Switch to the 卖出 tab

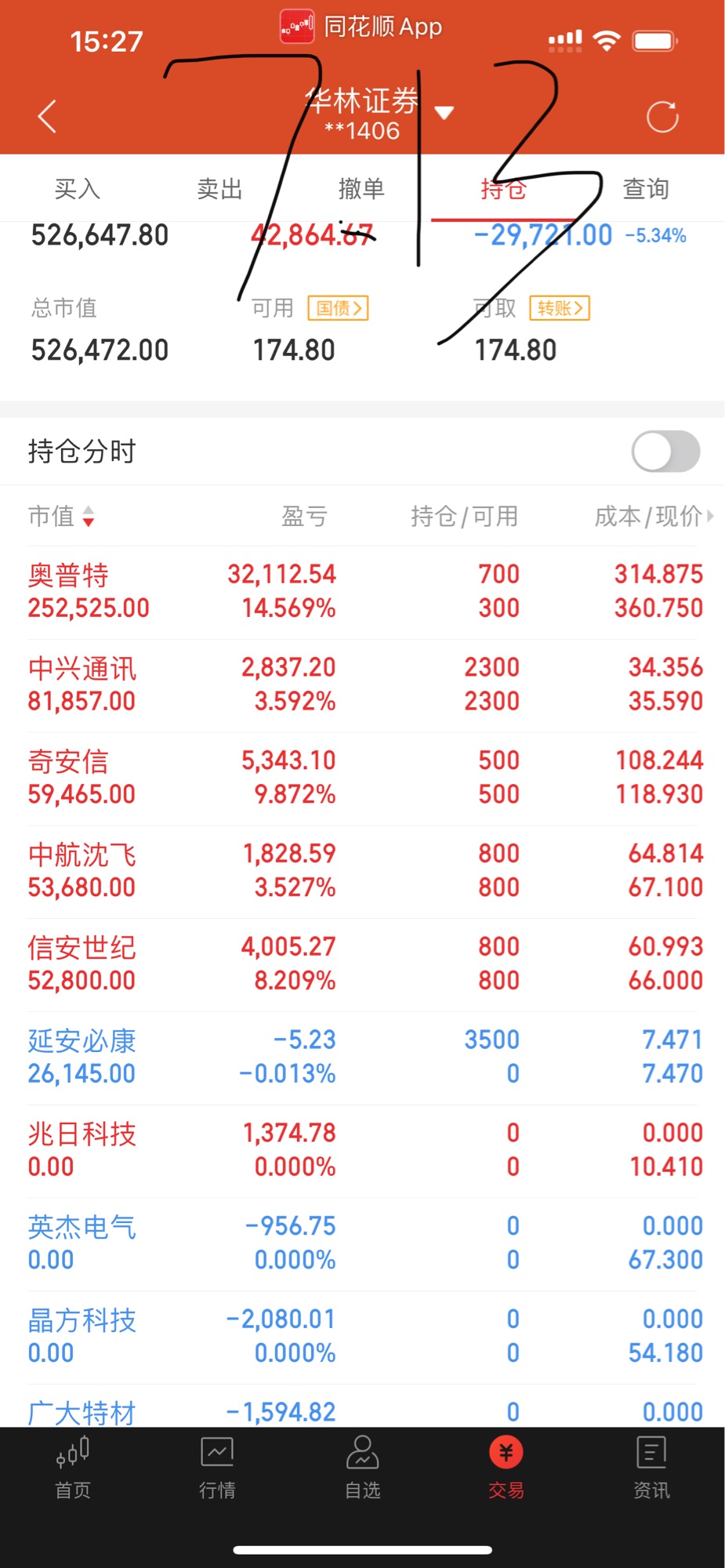219,189
